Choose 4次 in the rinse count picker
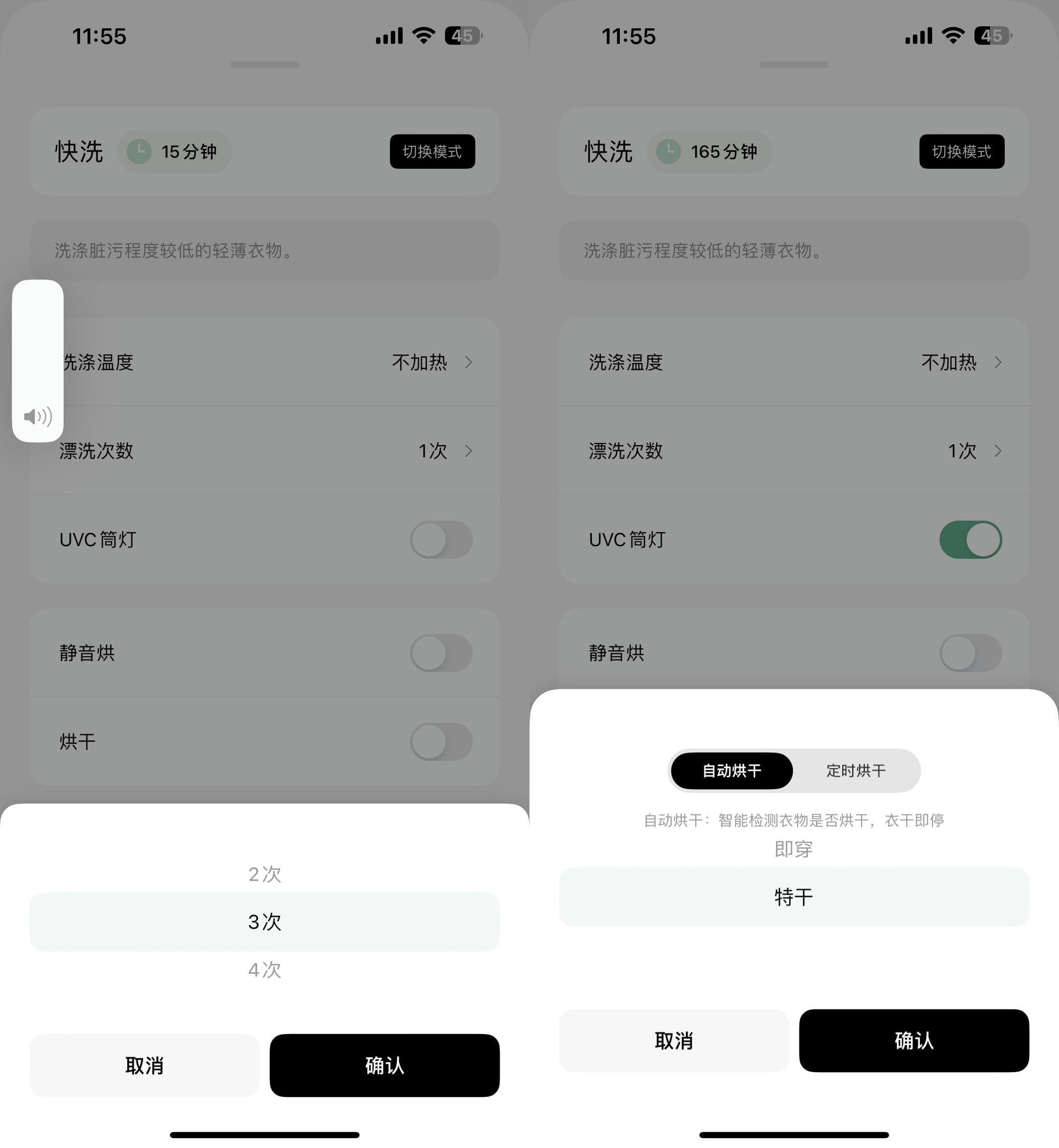Image resolution: width=1059 pixels, height=1148 pixels. coord(264,969)
